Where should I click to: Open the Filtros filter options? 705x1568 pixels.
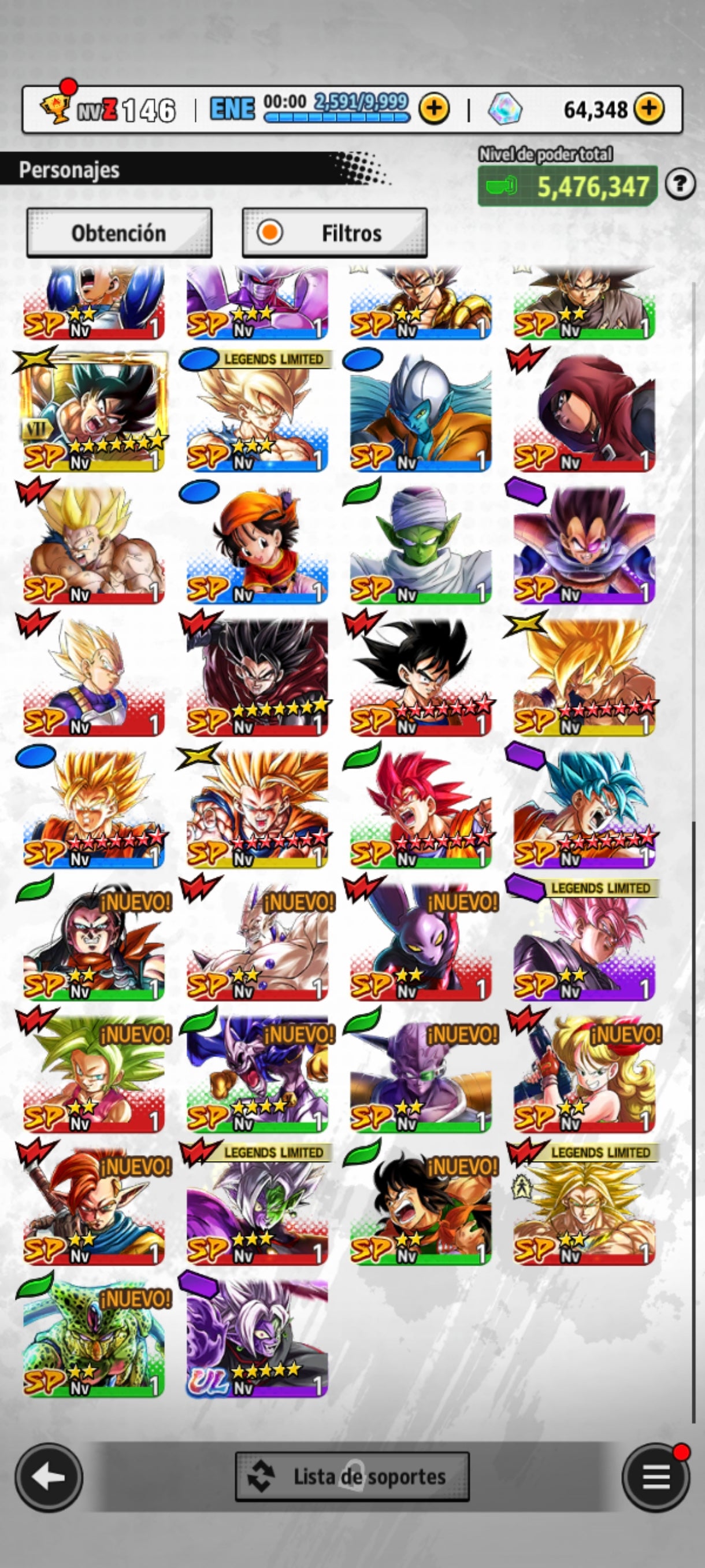(334, 232)
